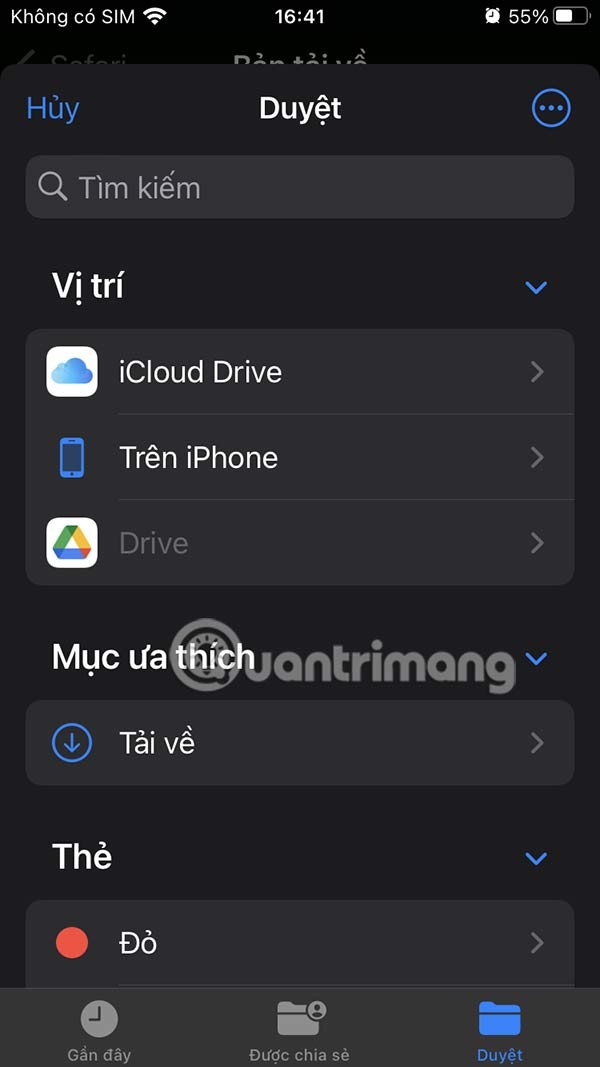
Task: Open Trên iPhone storage
Action: [x=300, y=458]
